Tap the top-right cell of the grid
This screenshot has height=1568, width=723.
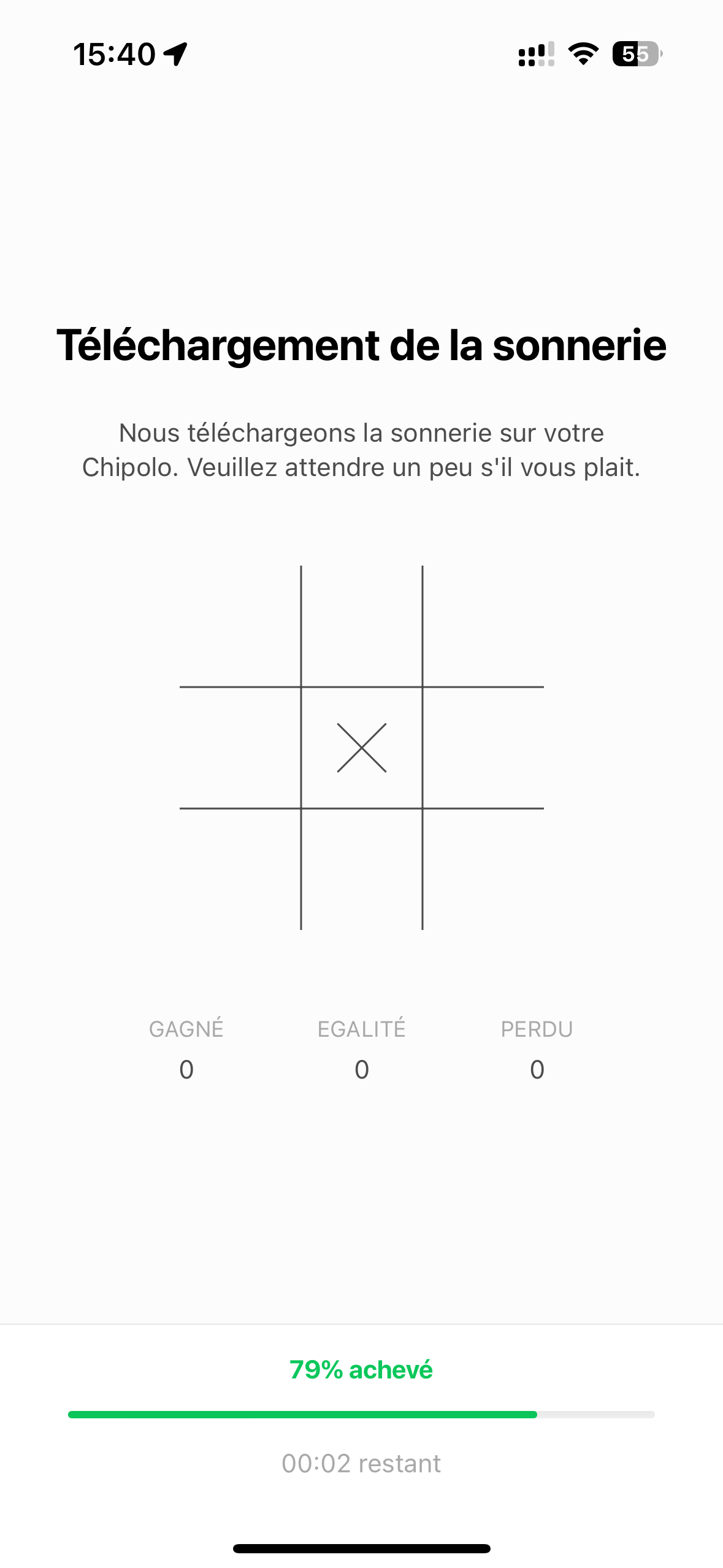coord(483,626)
